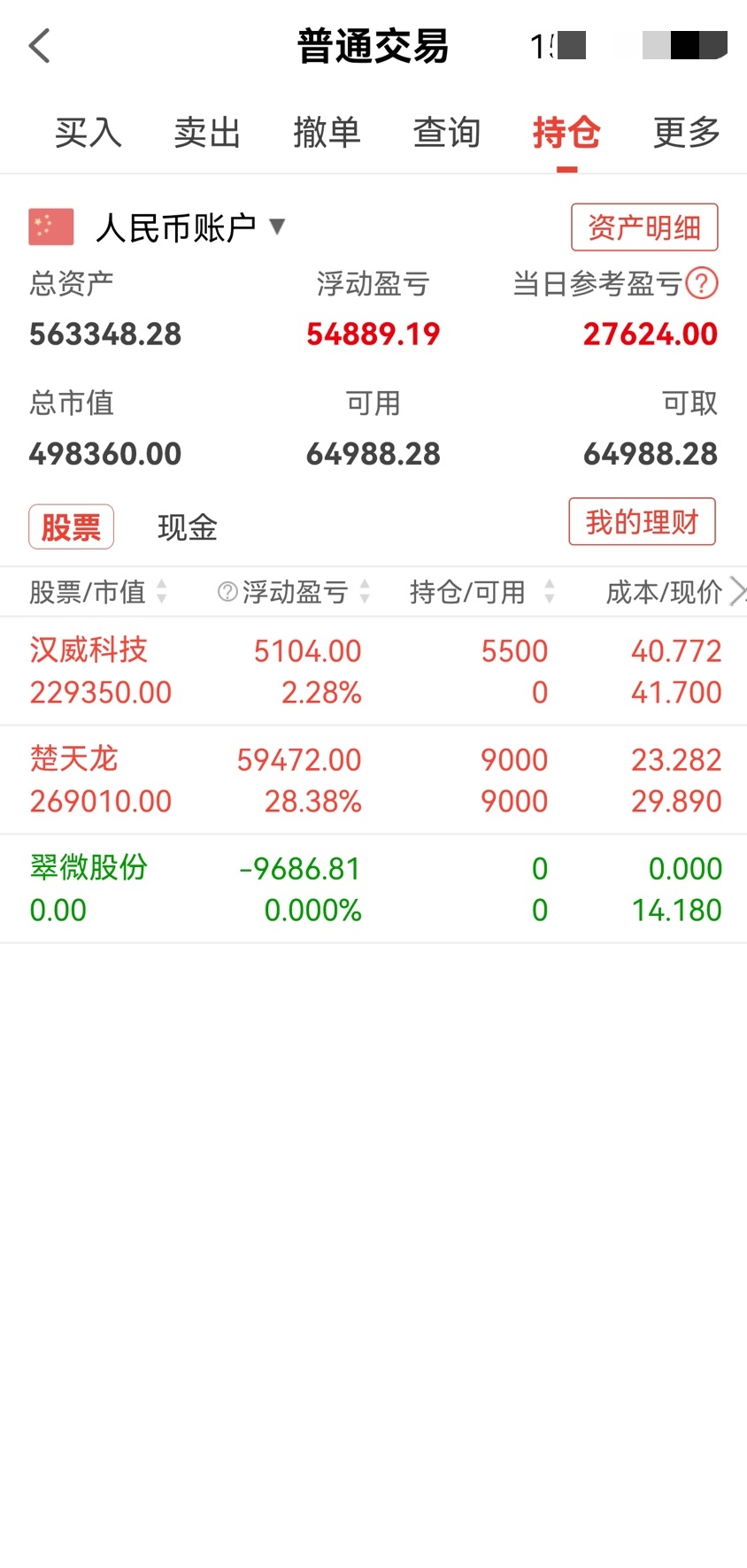Sort by 浮动盈亏 column

coord(294,591)
